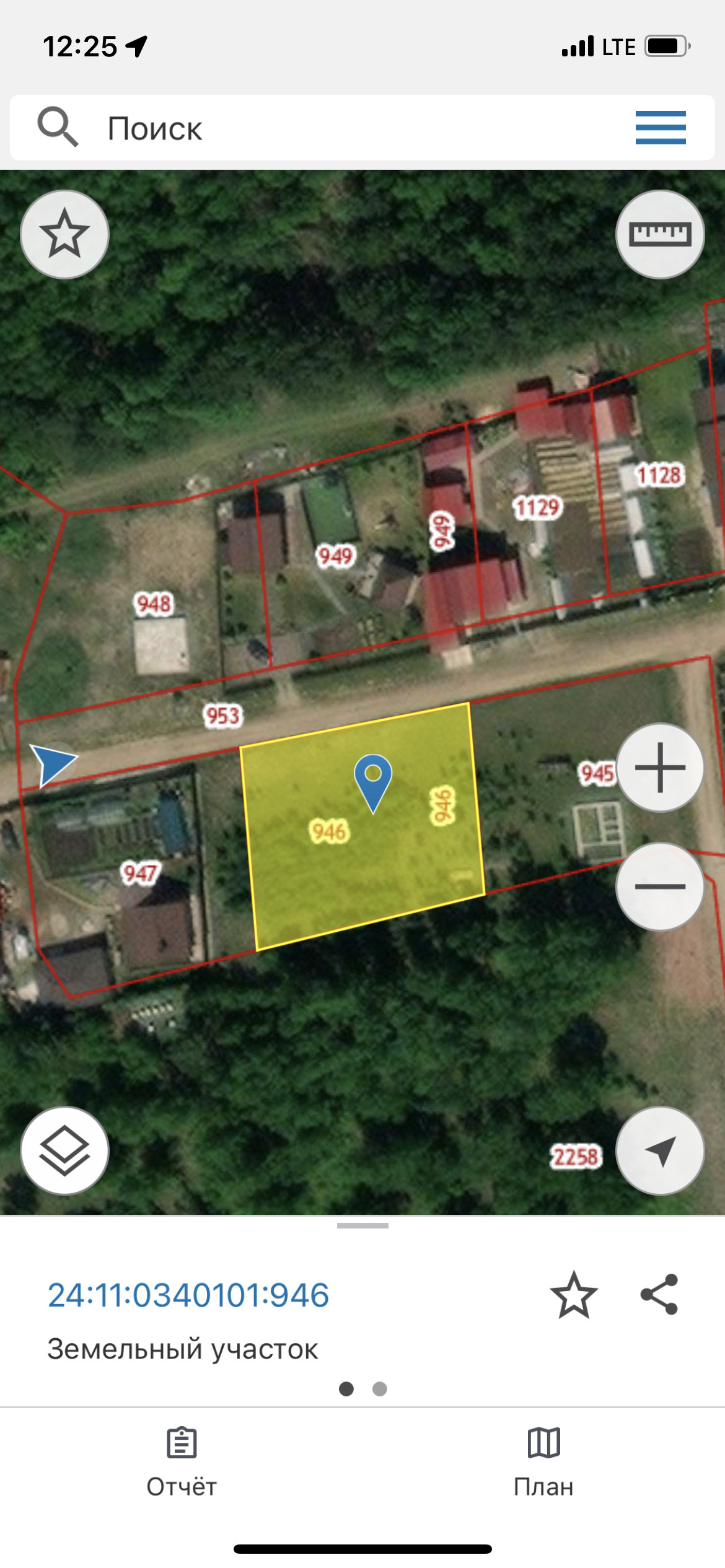Zoom out with the minus button
The height and width of the screenshot is (1568, 725).
[660, 887]
